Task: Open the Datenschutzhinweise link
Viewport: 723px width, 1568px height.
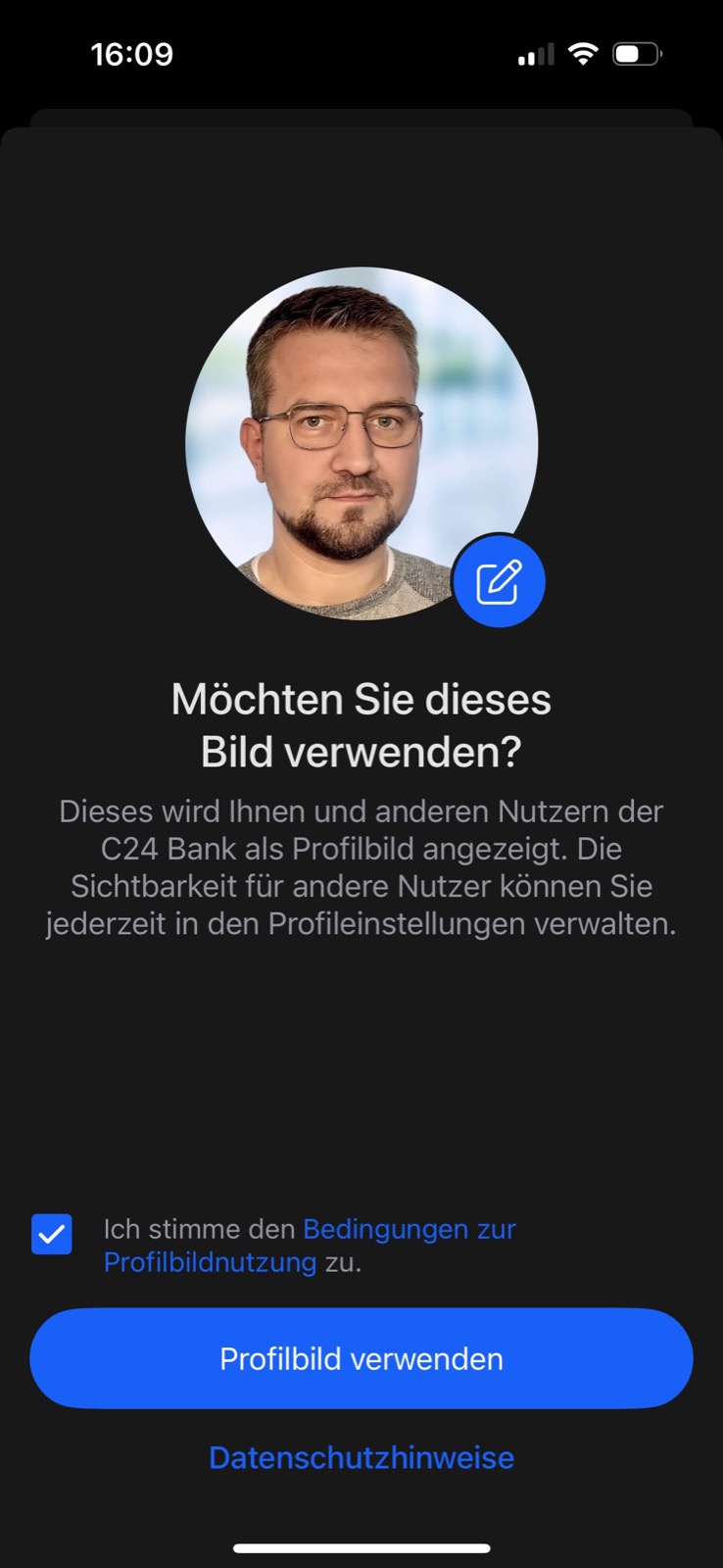Action: (361, 1457)
